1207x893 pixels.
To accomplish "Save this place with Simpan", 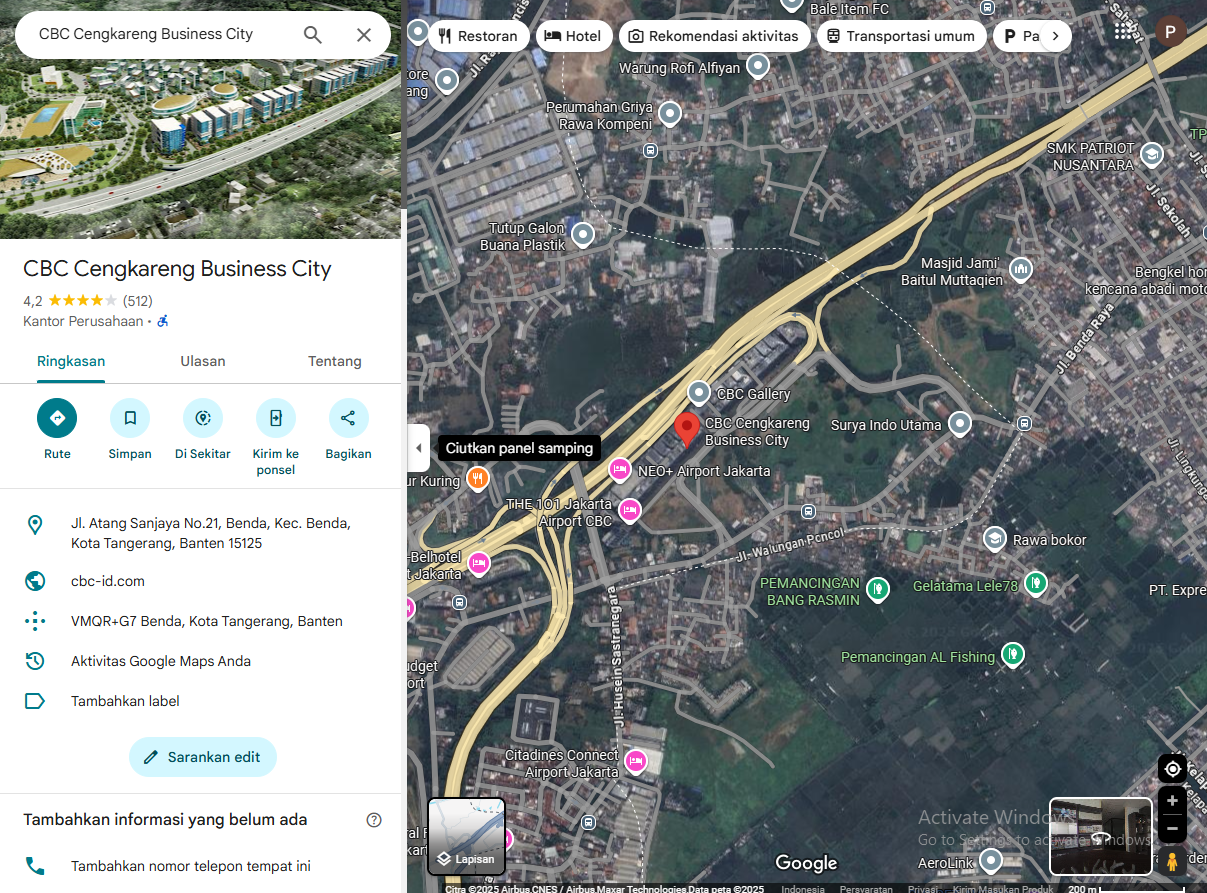I will click(x=130, y=418).
